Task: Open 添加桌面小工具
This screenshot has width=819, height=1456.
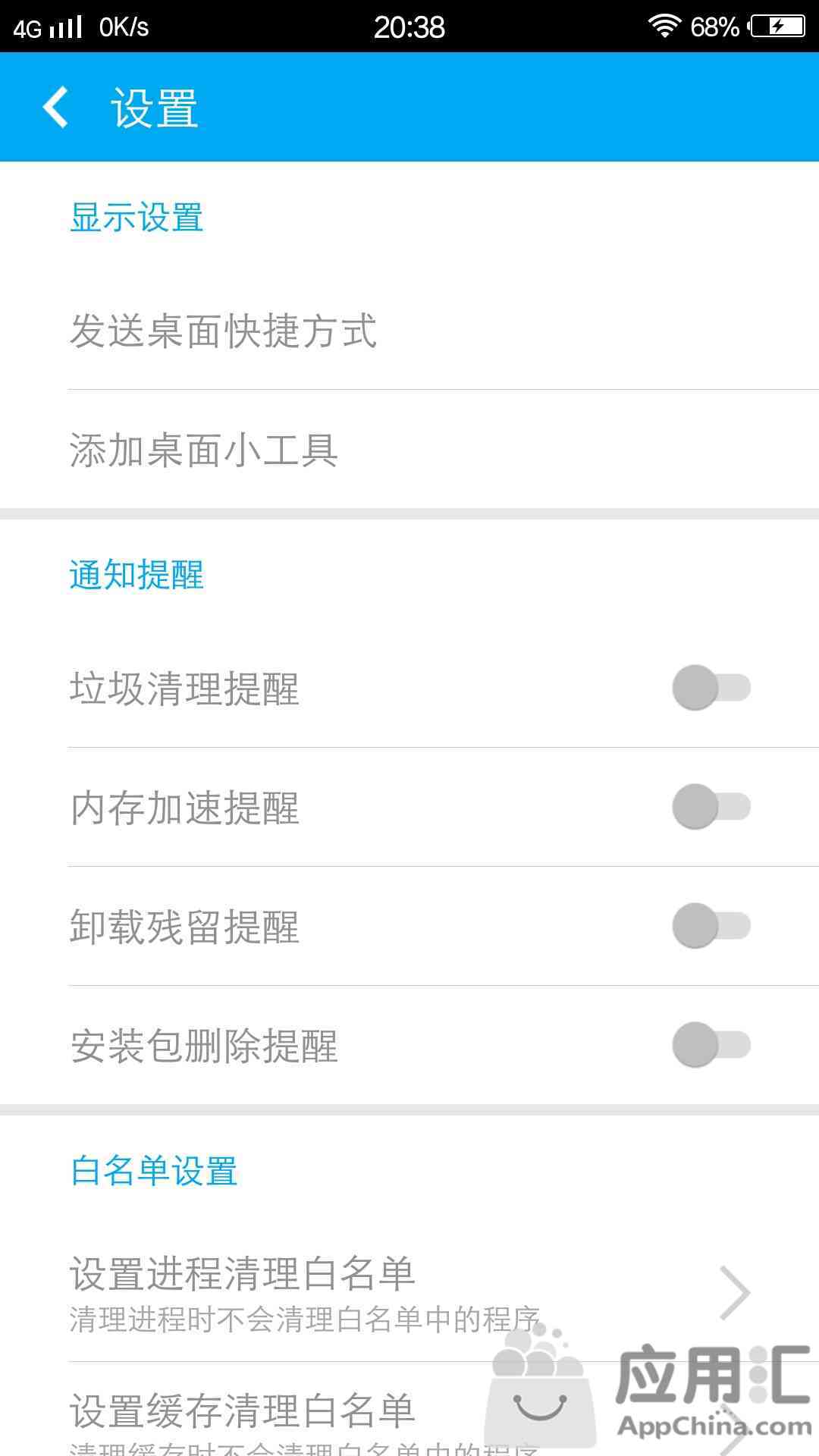Action: click(x=409, y=450)
